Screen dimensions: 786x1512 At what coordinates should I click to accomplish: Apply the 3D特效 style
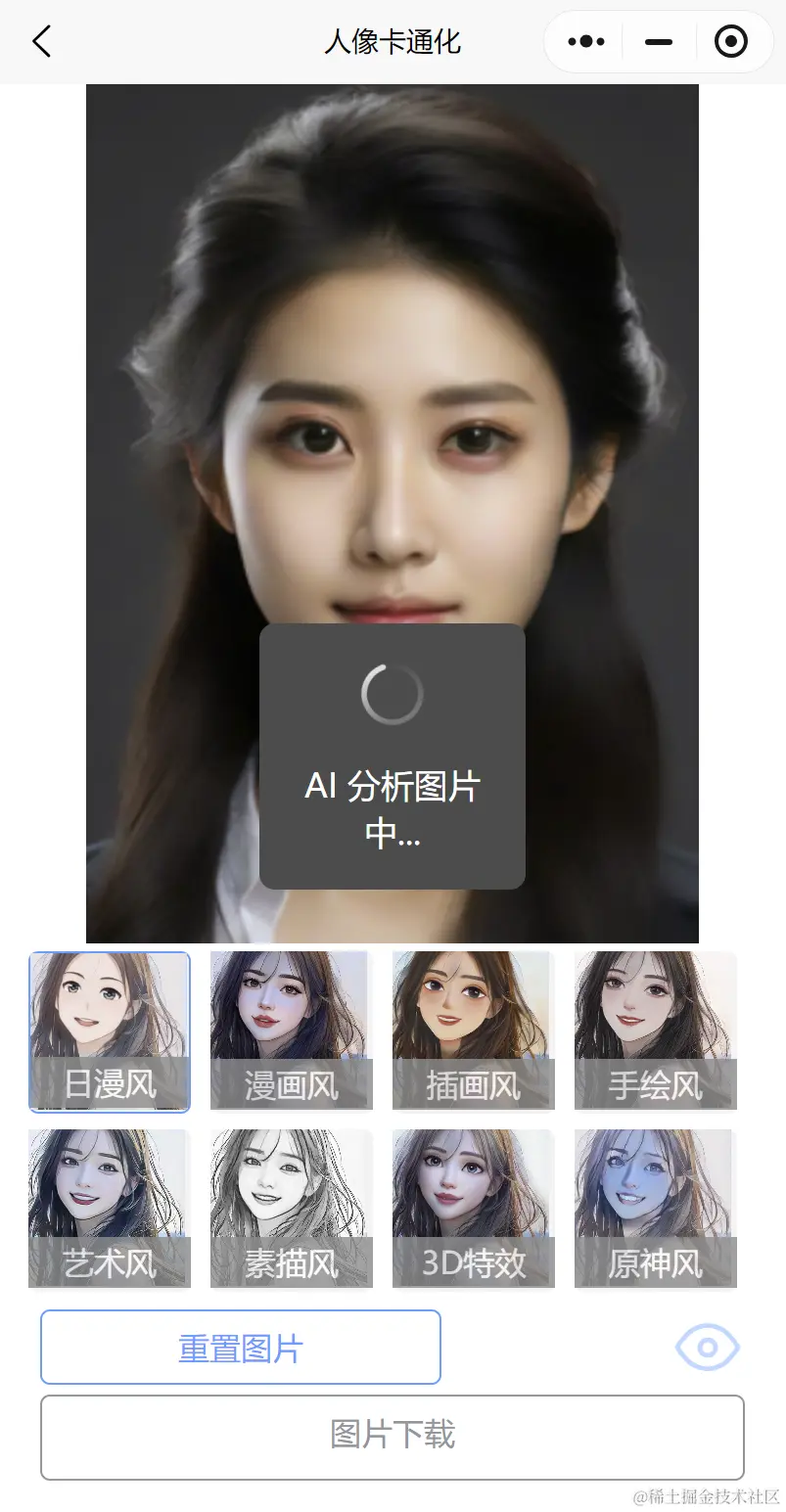point(474,1210)
